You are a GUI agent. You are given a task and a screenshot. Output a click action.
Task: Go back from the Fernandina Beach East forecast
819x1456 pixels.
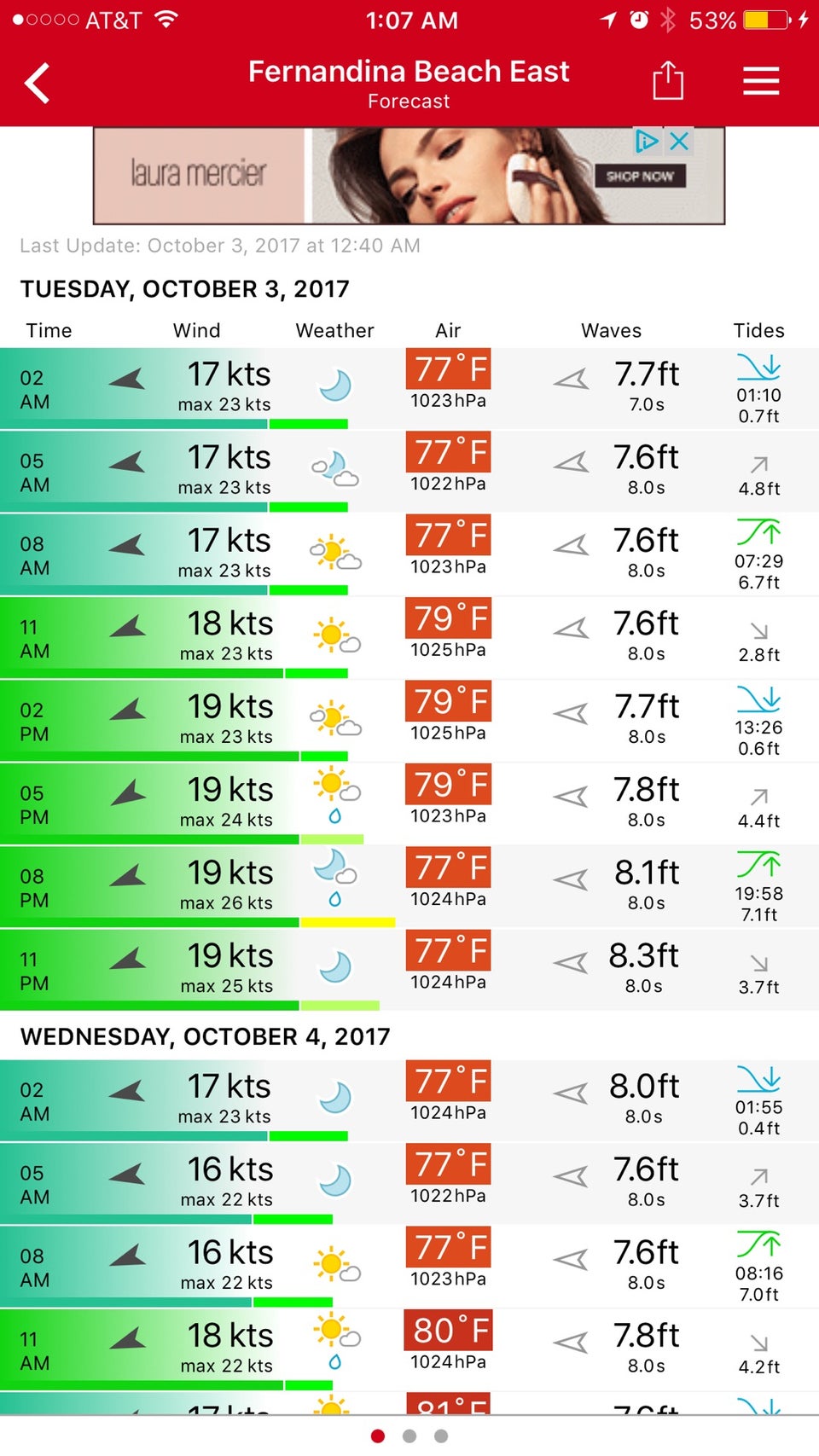[x=38, y=84]
